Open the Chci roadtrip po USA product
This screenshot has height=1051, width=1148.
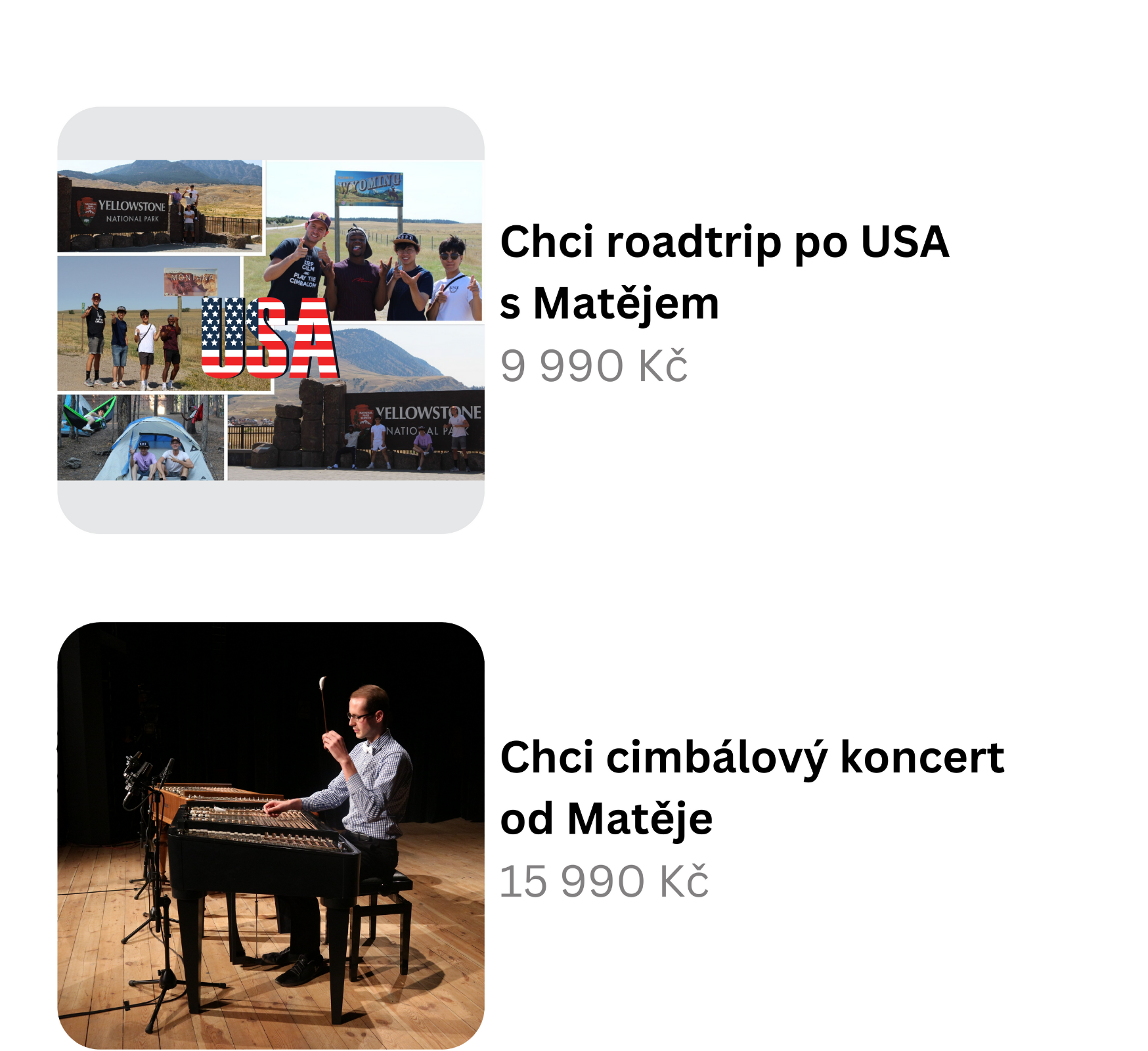pos(724,242)
